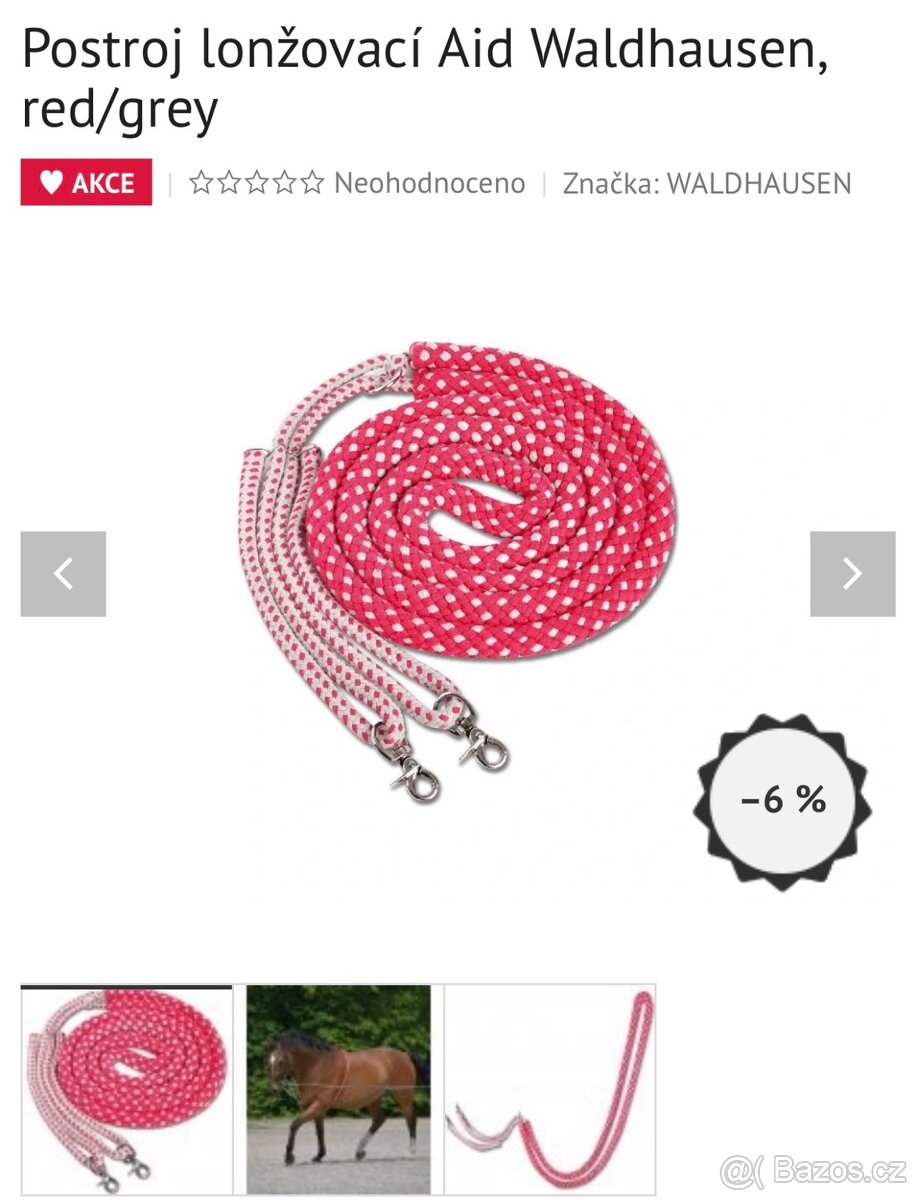
Task: Show the next product image
Action: (852, 574)
